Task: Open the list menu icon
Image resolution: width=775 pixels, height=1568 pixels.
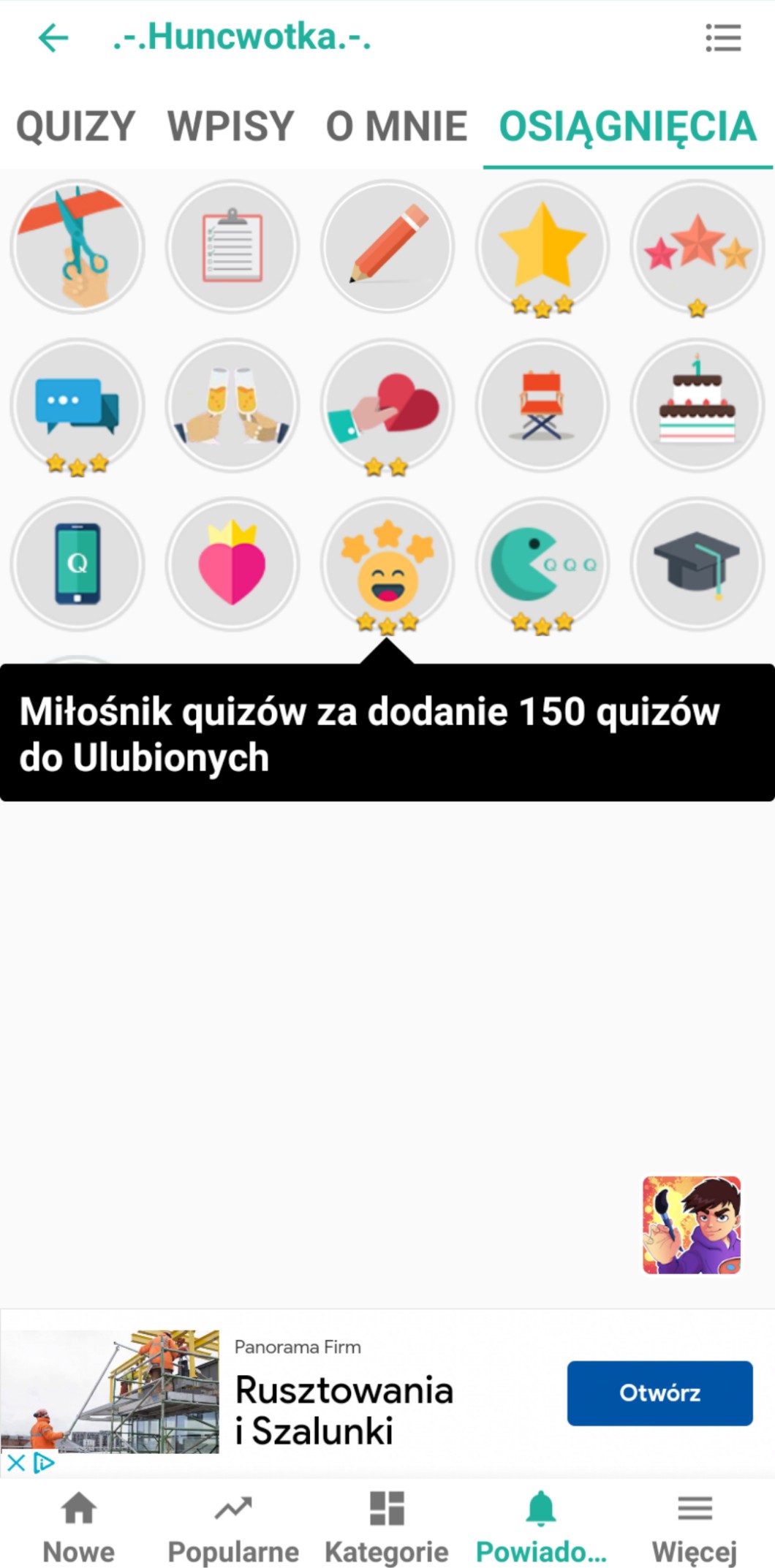Action: point(723,37)
